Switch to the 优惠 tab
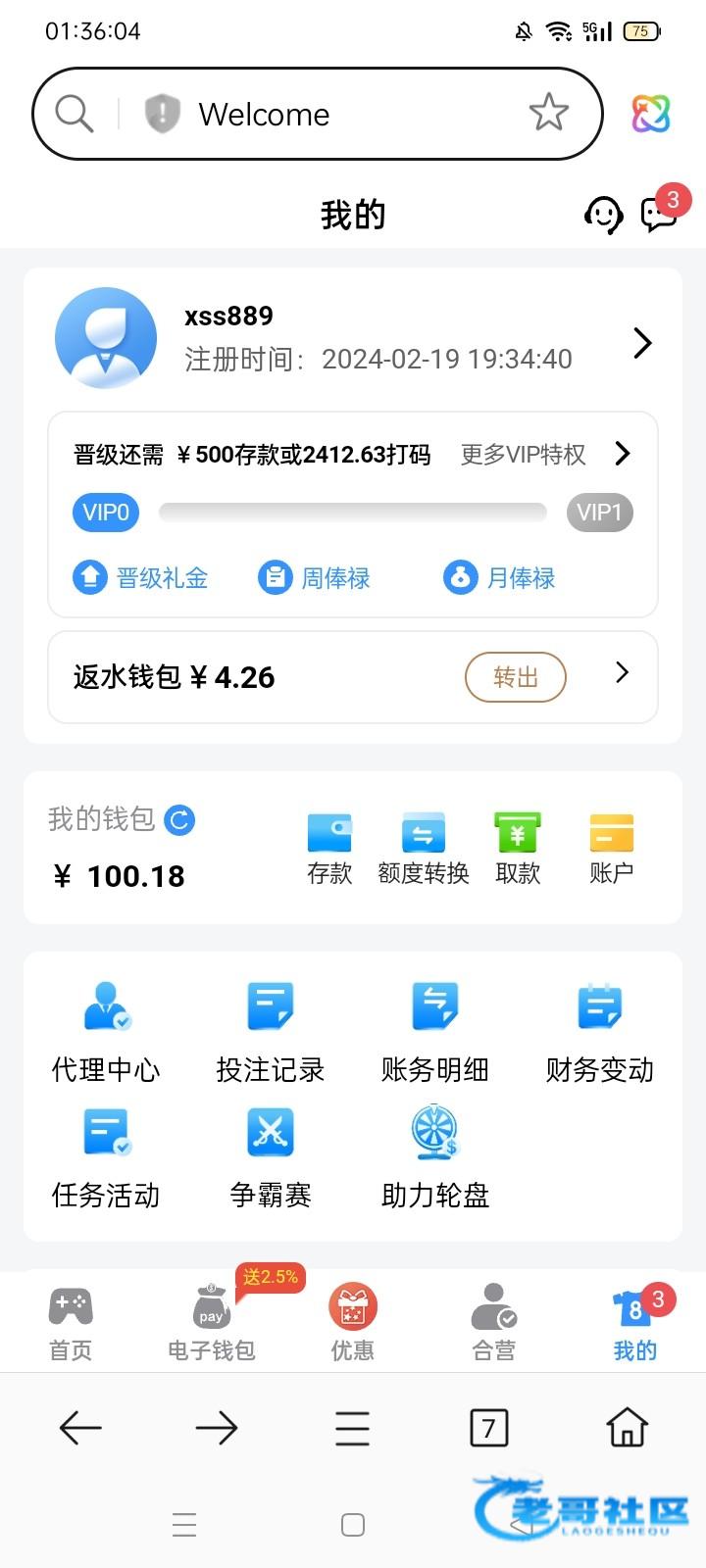706x1568 pixels. point(353,1323)
